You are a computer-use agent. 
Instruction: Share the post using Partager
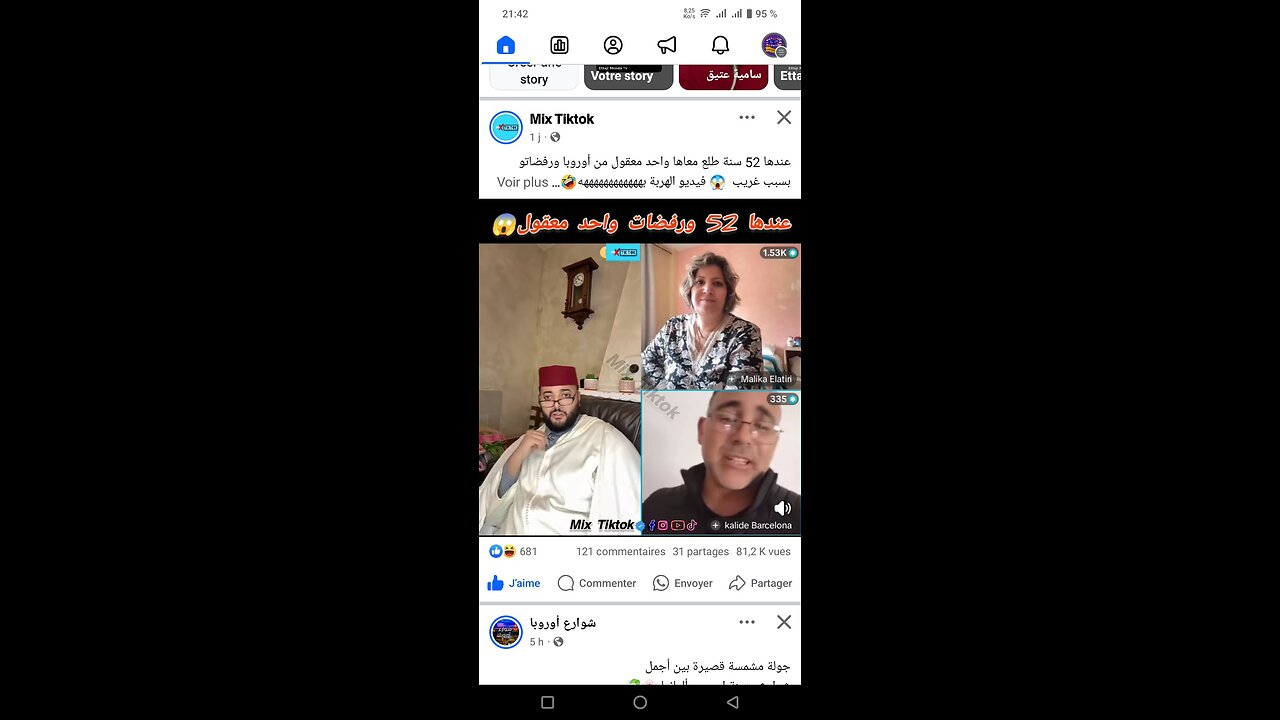point(760,583)
